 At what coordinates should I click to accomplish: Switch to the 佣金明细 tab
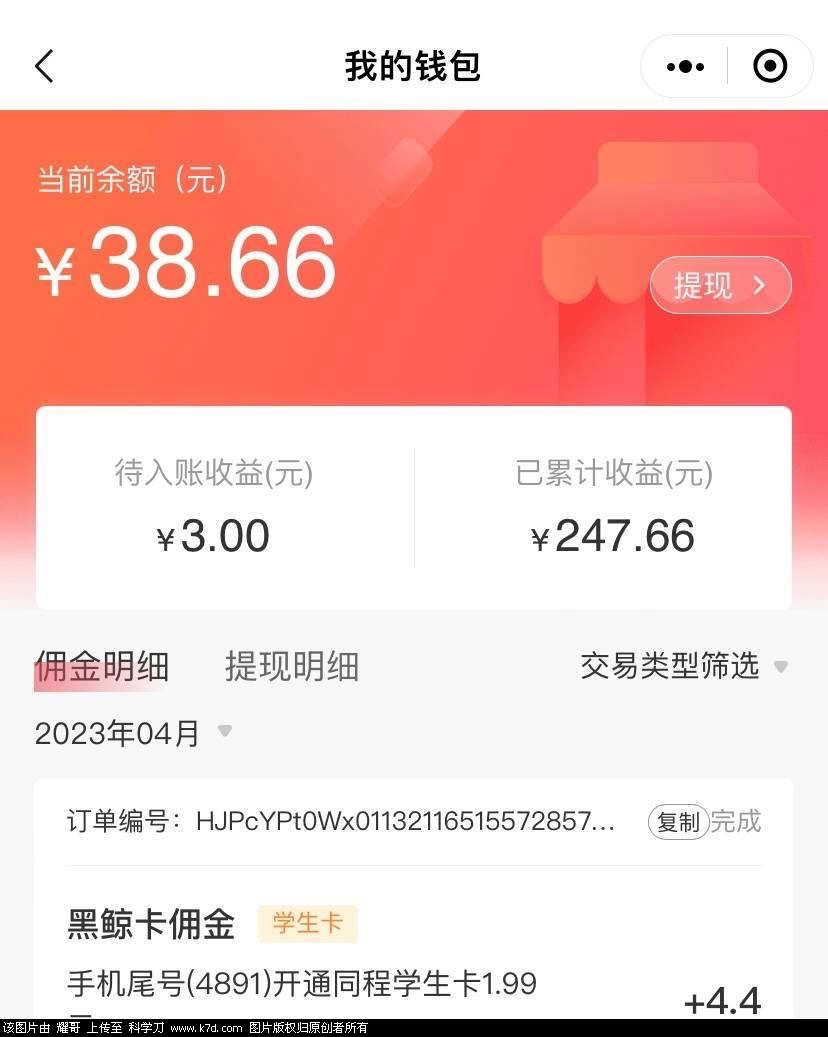point(102,667)
